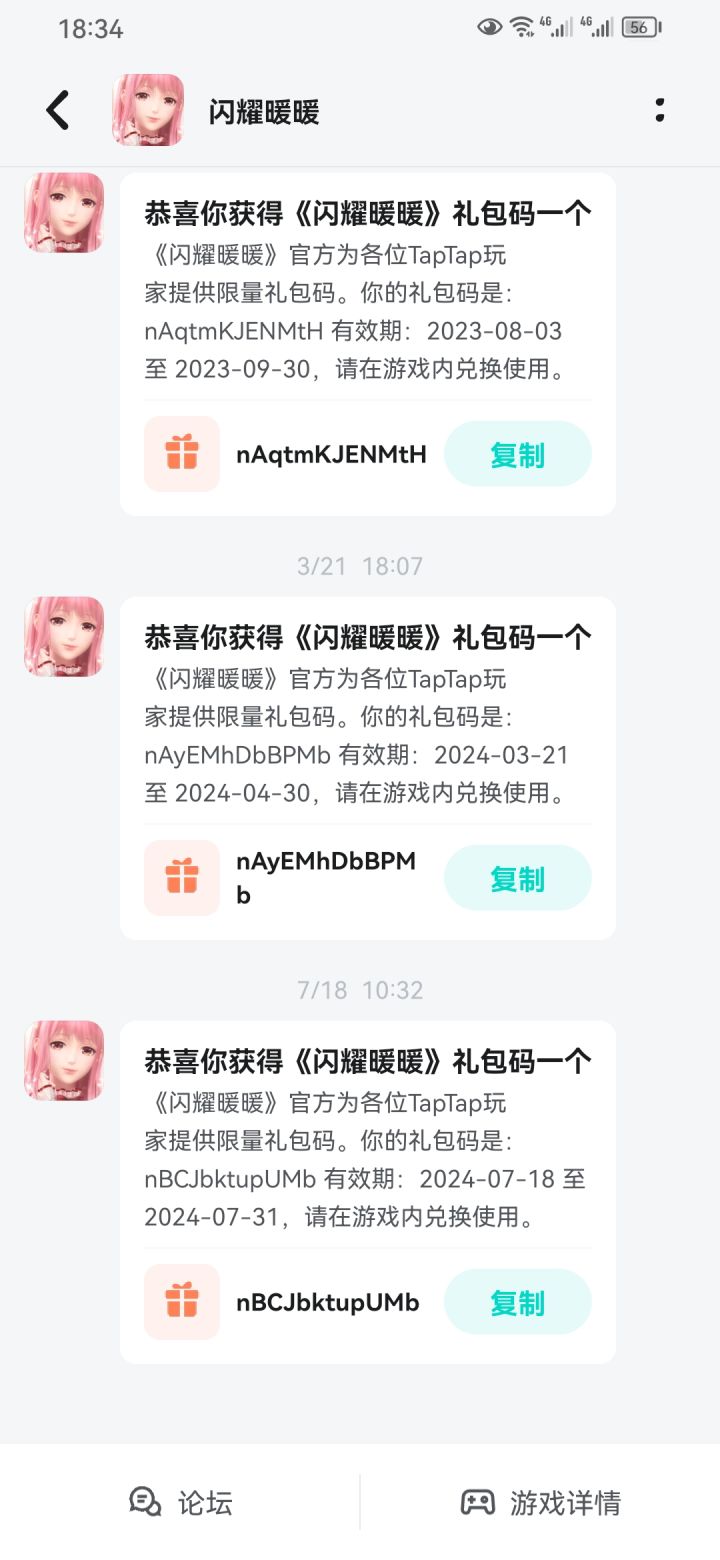Click the gift box icon beside nBCJbktupUMb
Viewport: 720px width, 1560px height.
point(181,1302)
